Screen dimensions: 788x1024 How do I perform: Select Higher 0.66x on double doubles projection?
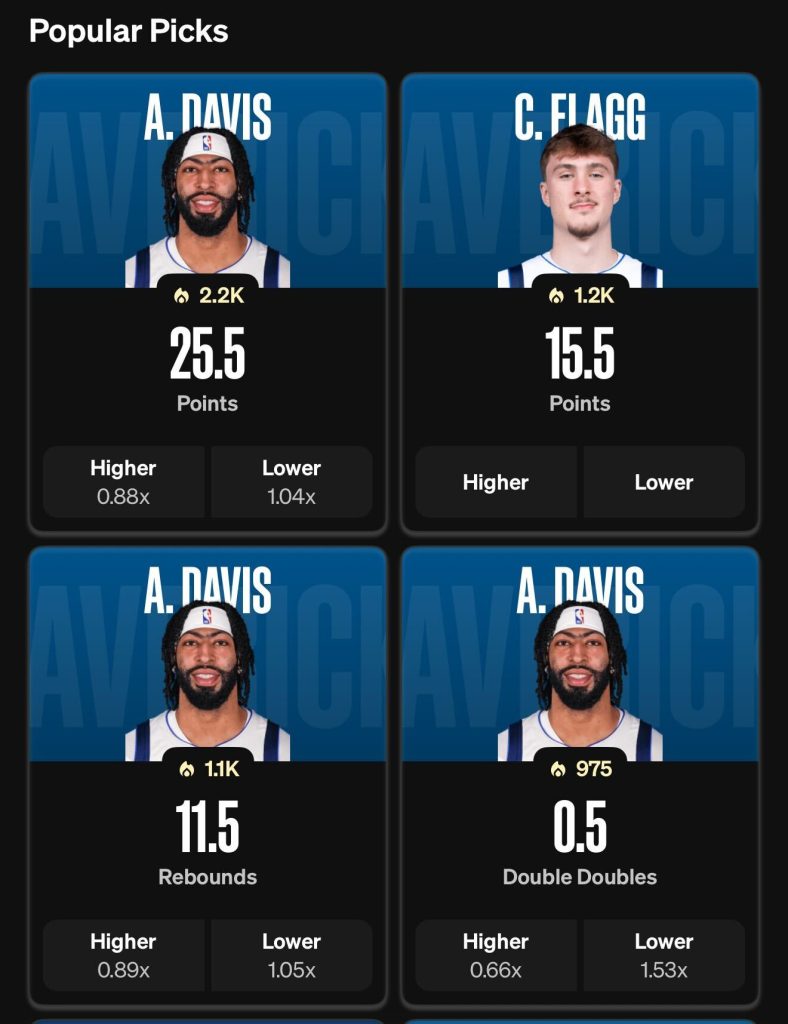pos(497,956)
